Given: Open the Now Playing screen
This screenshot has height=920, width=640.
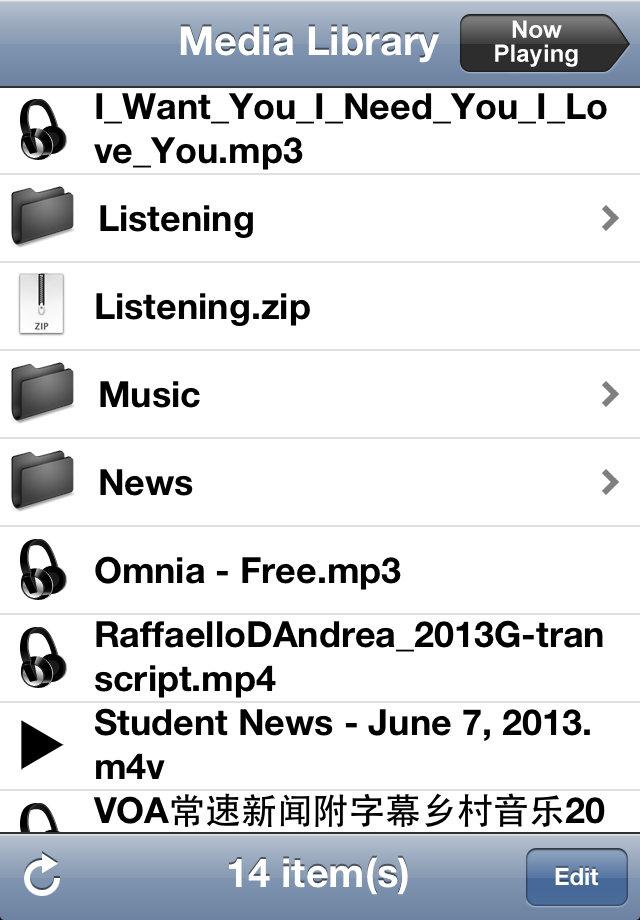Looking at the screenshot, I should click(x=543, y=43).
